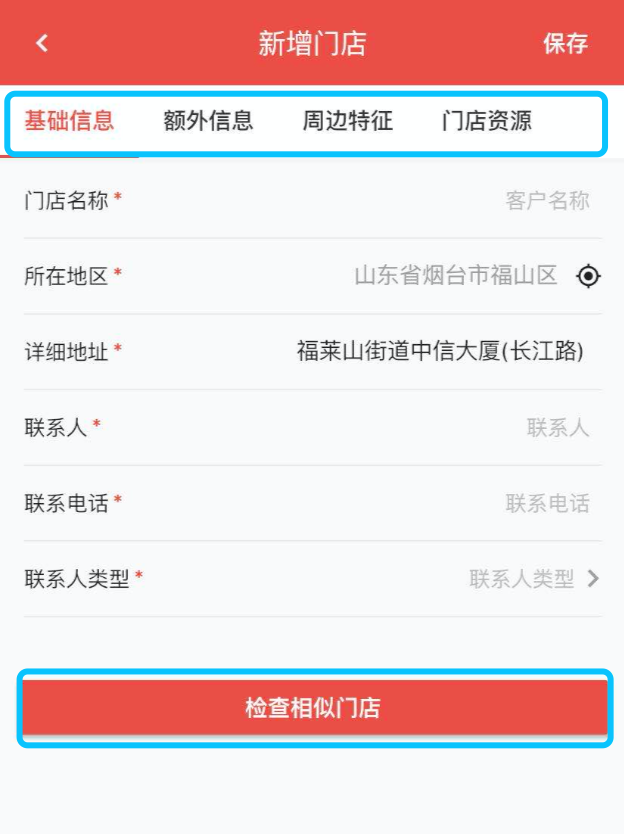Switch to the 额外信息 tab
The width and height of the screenshot is (624, 834).
[208, 122]
